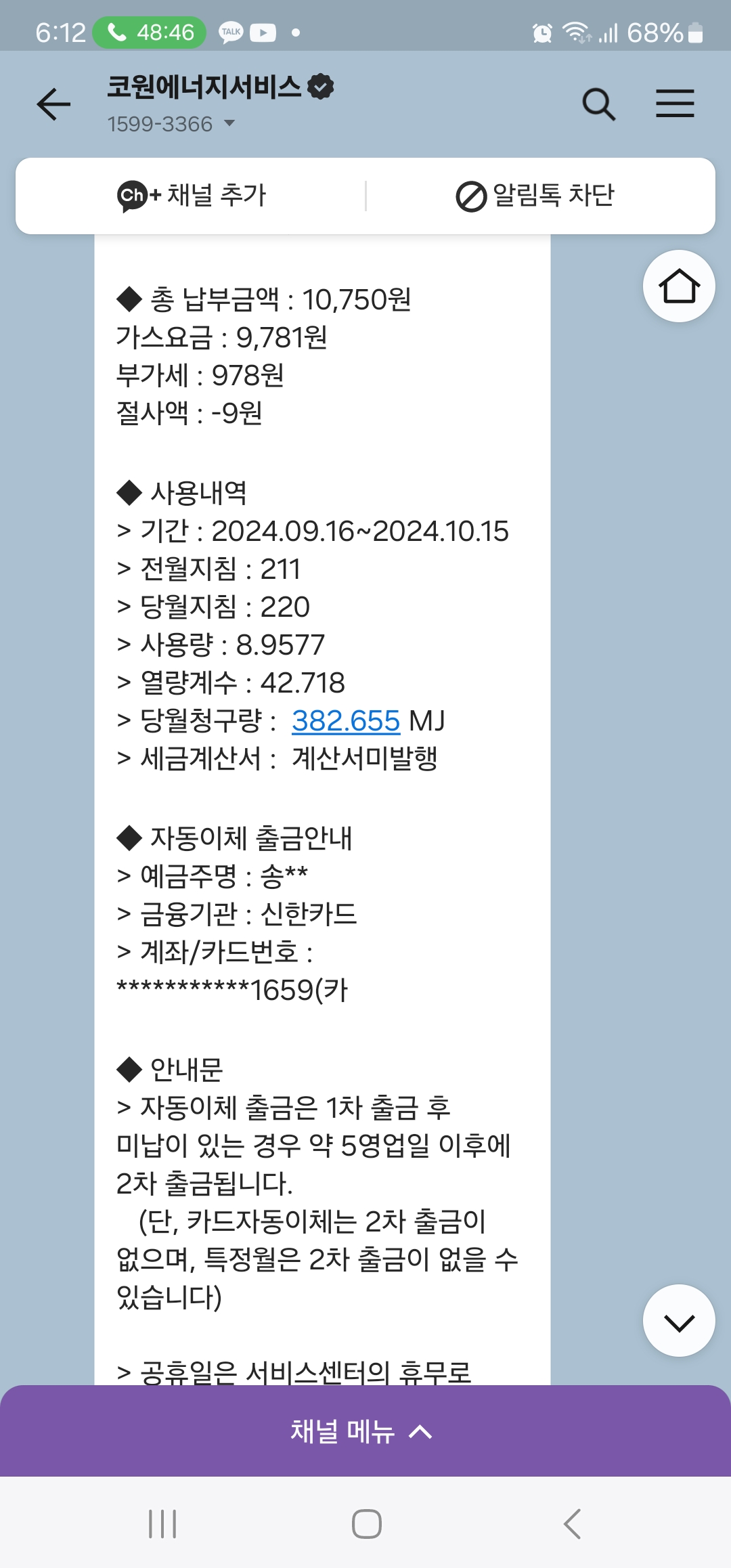Jump to latest message with down arrow

(x=679, y=1321)
